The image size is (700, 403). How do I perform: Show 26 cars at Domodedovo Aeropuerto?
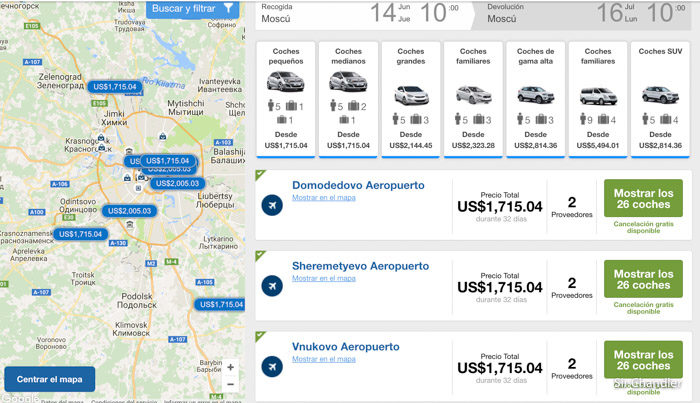643,199
